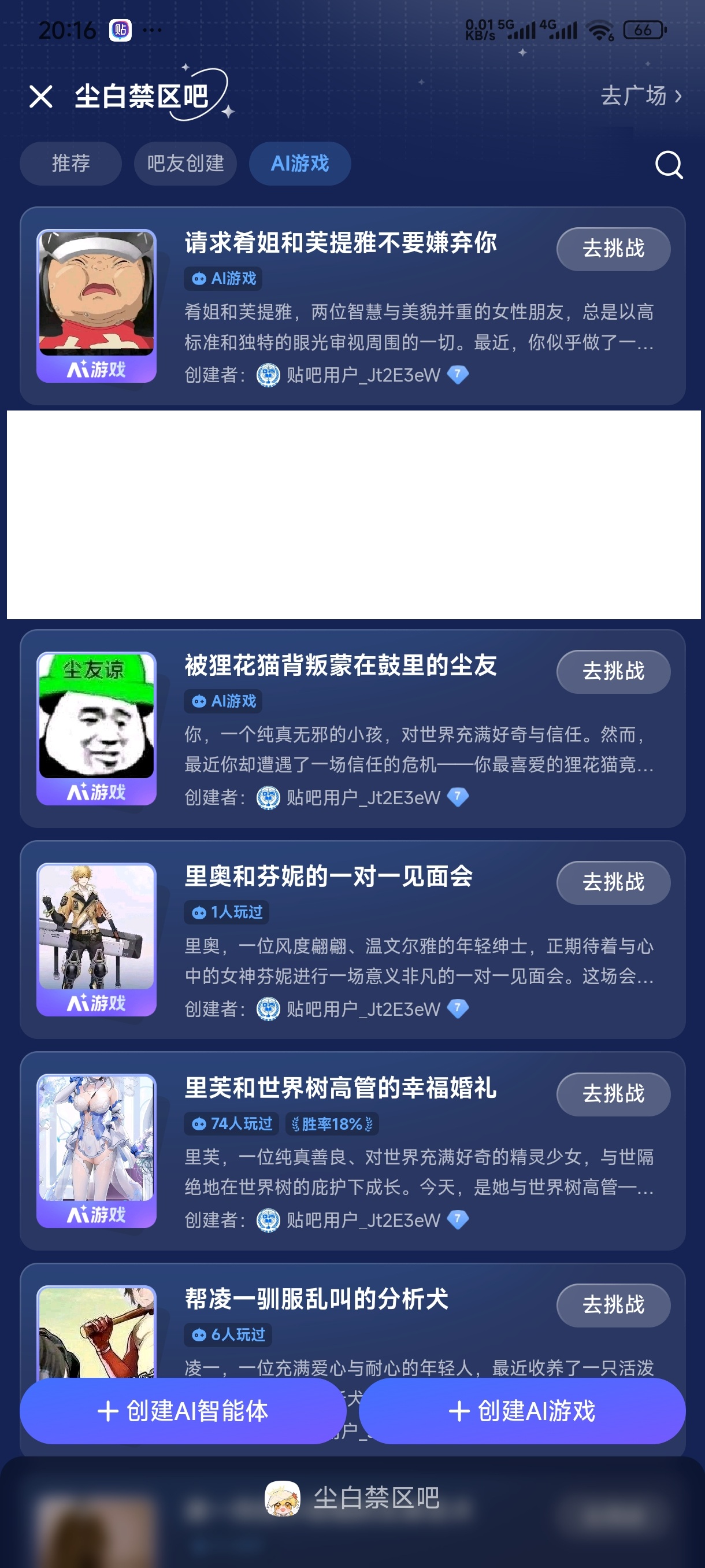Switch to the 吧友创建 tab
This screenshot has height=1568, width=705.
coord(185,163)
